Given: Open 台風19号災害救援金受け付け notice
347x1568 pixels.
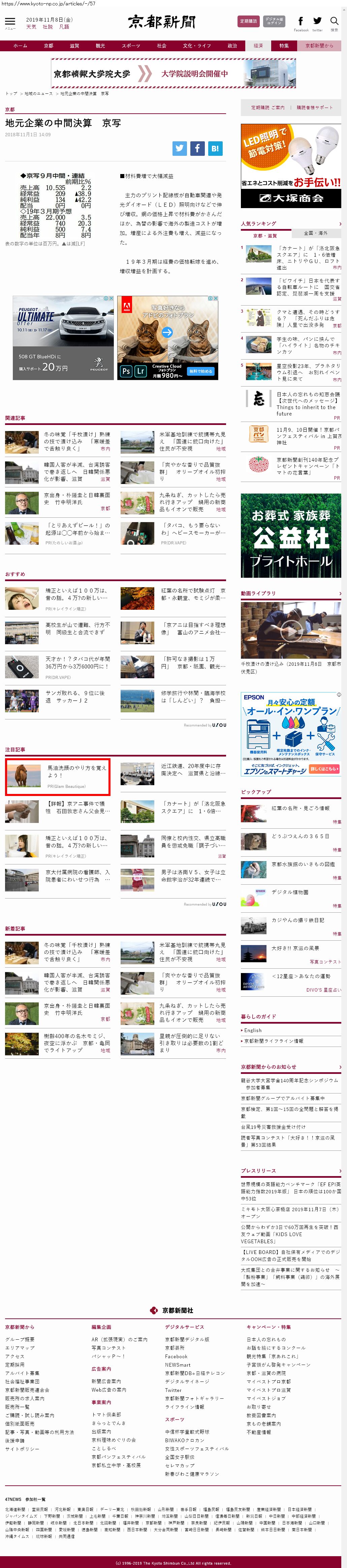Looking at the screenshot, I should (x=273, y=1127).
